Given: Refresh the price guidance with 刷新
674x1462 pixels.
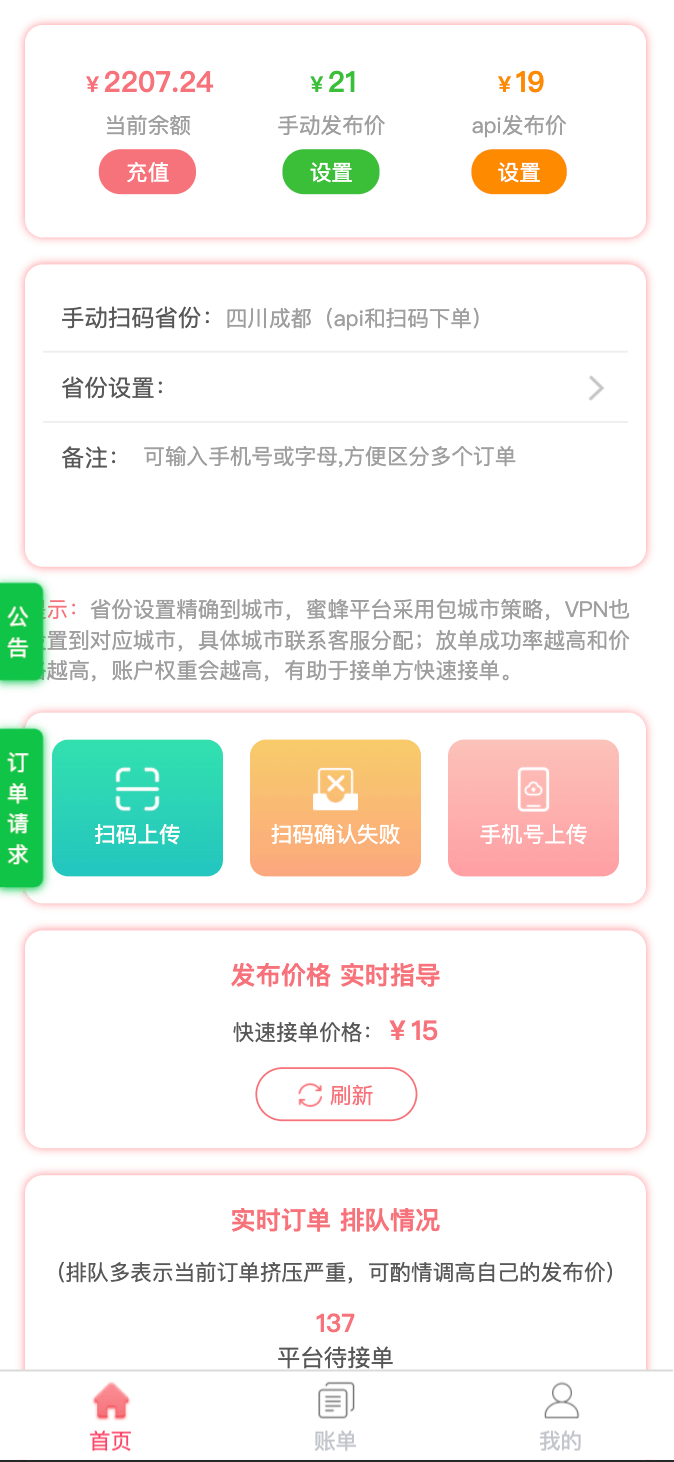Looking at the screenshot, I should click(x=336, y=1095).
